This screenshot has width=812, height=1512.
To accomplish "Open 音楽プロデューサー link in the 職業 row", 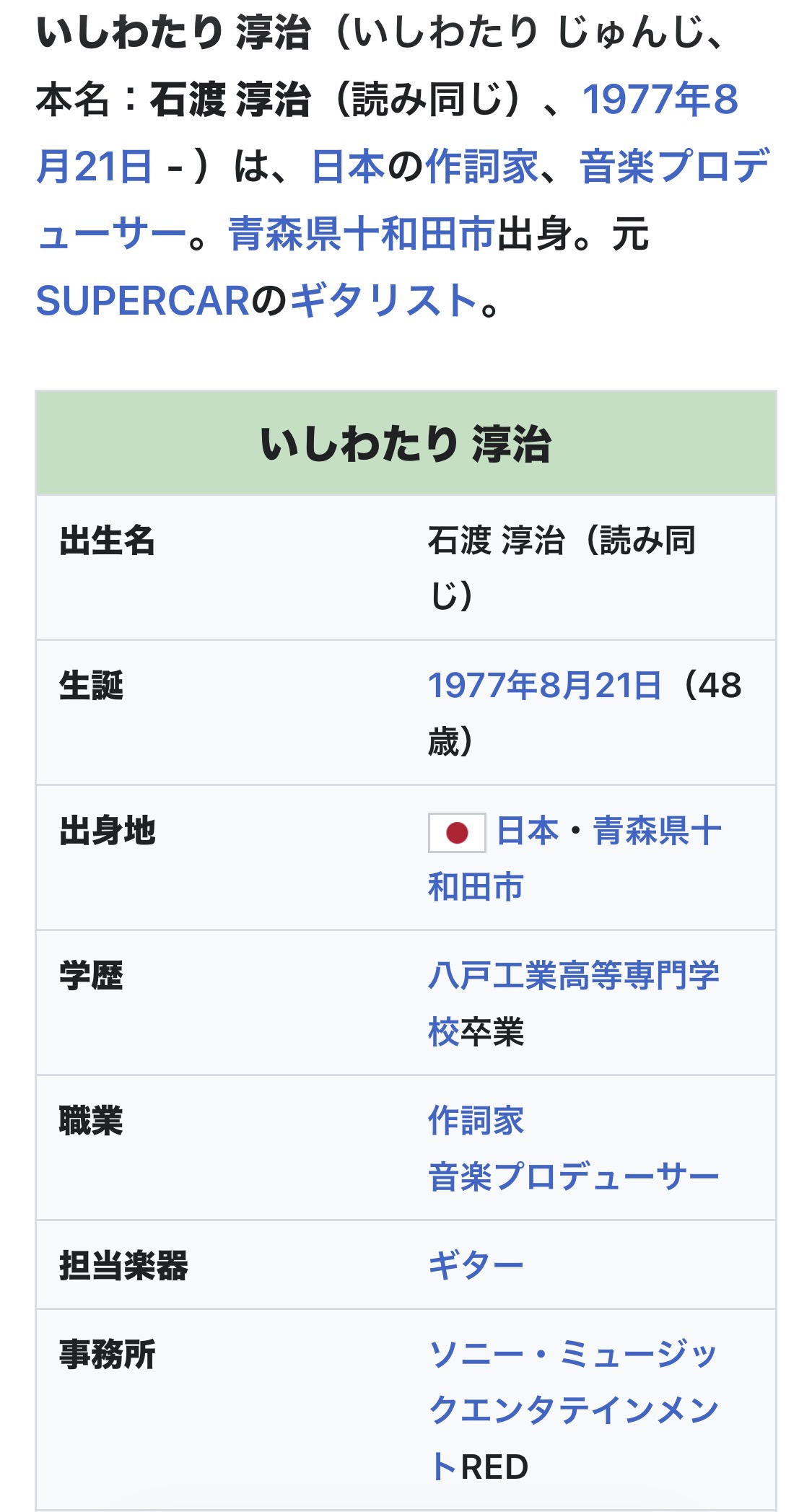I will point(573,1177).
